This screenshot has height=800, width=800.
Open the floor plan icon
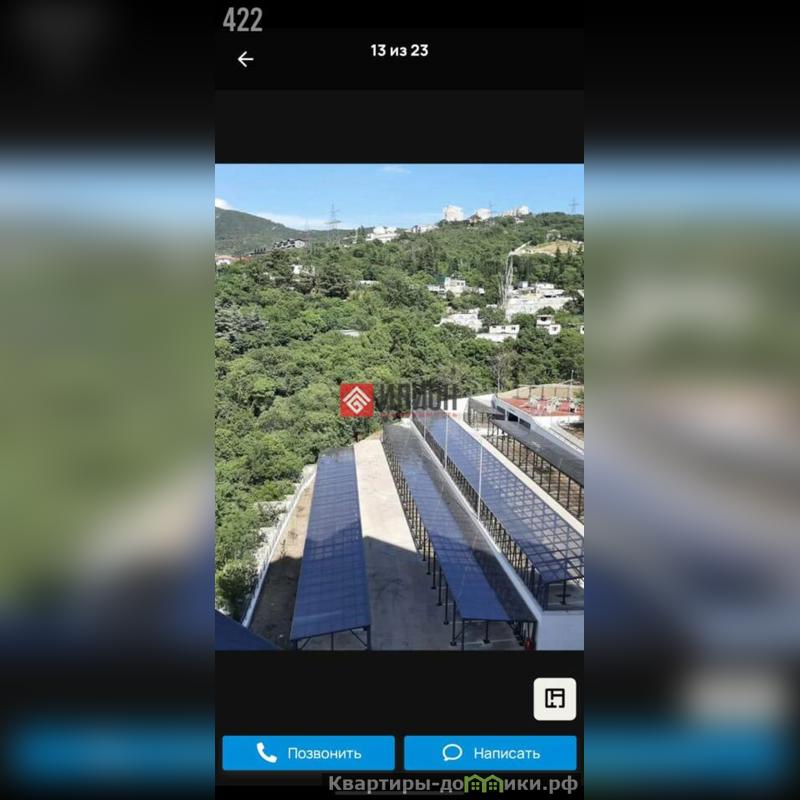[x=555, y=699]
